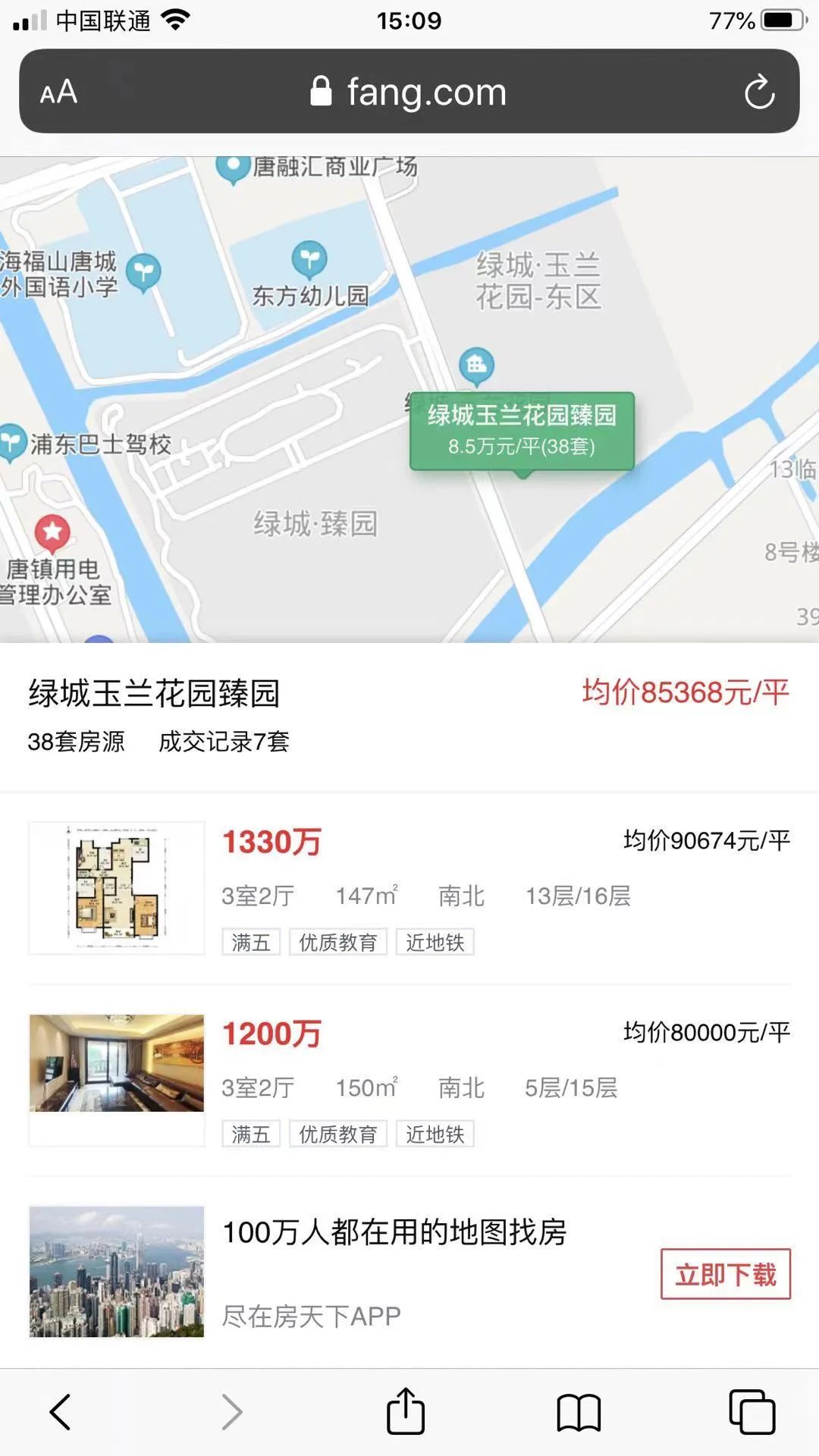
Task: Reload the page
Action: 759,93
